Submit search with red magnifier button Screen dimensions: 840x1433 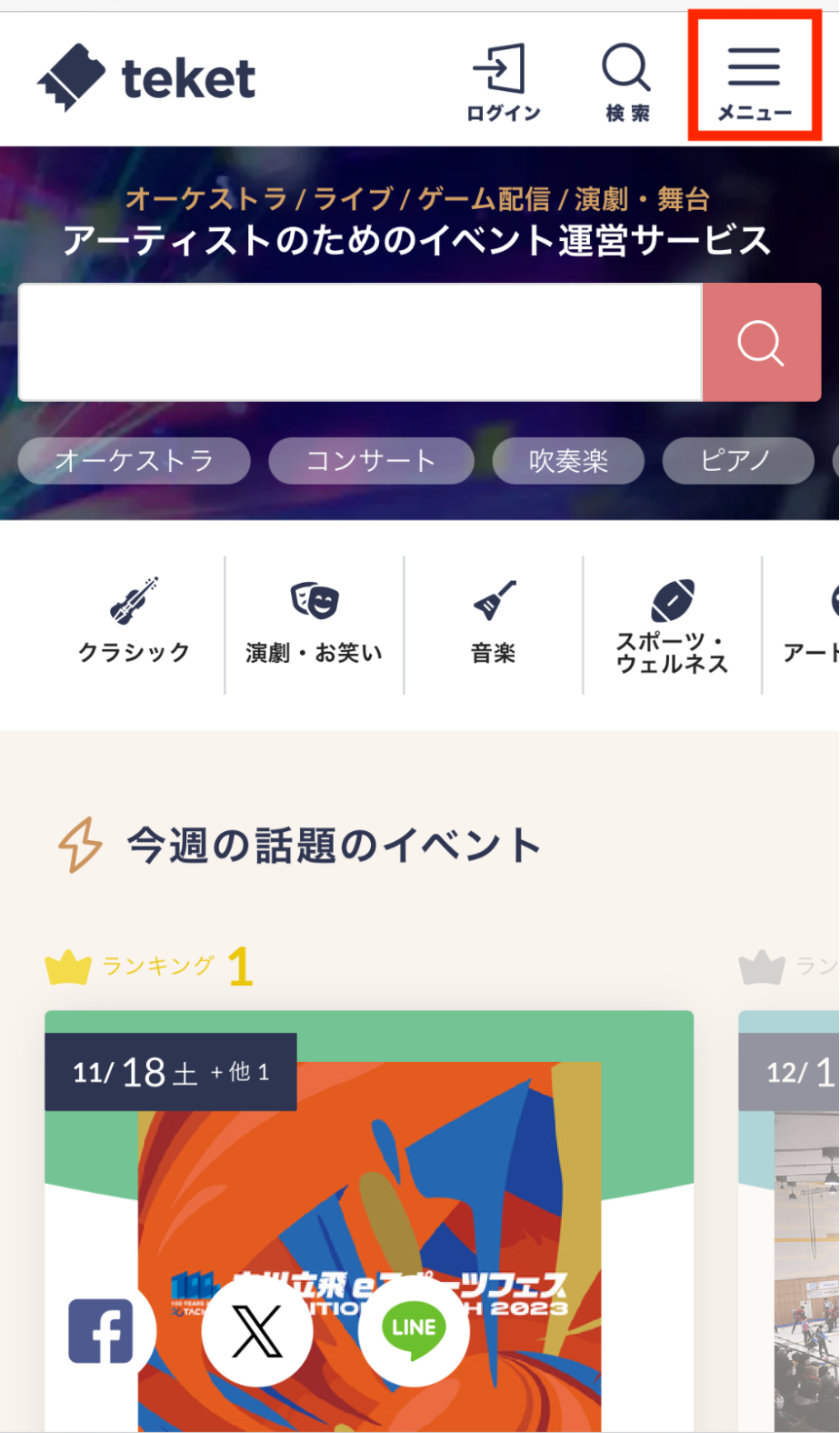point(761,342)
